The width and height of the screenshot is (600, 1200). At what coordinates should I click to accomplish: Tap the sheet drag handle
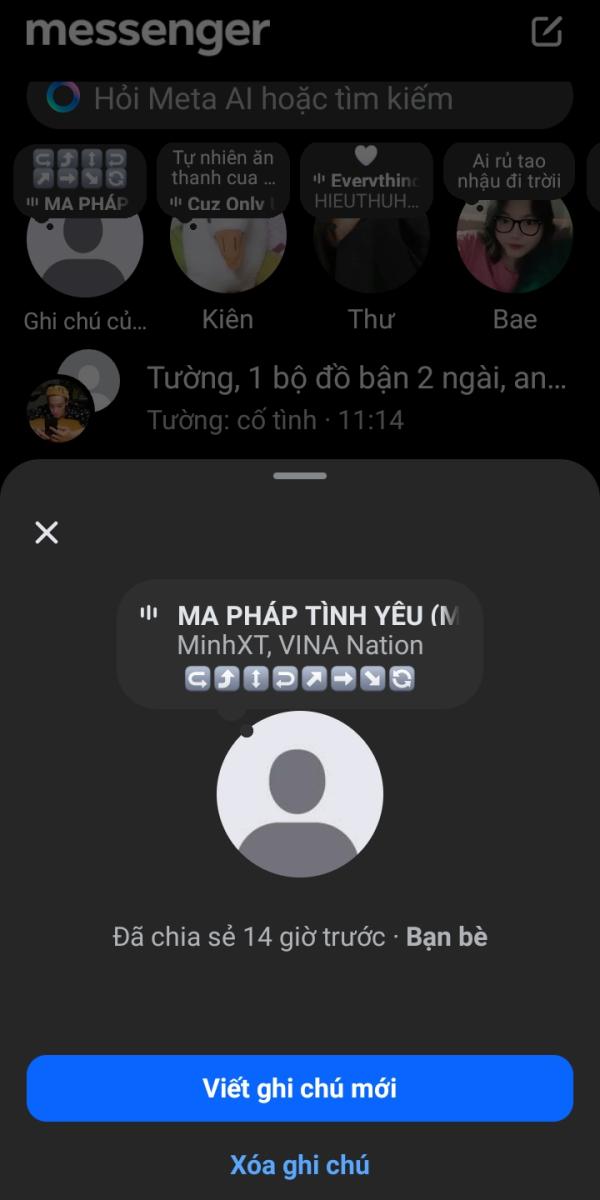pyautogui.click(x=300, y=476)
